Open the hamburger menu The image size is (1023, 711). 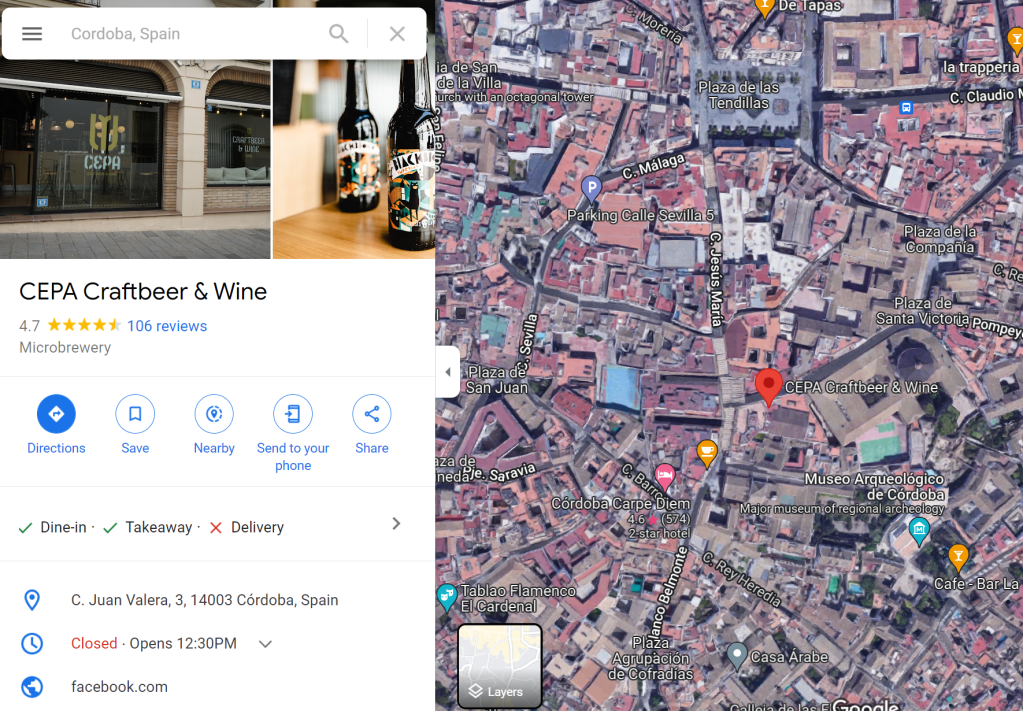coord(32,34)
